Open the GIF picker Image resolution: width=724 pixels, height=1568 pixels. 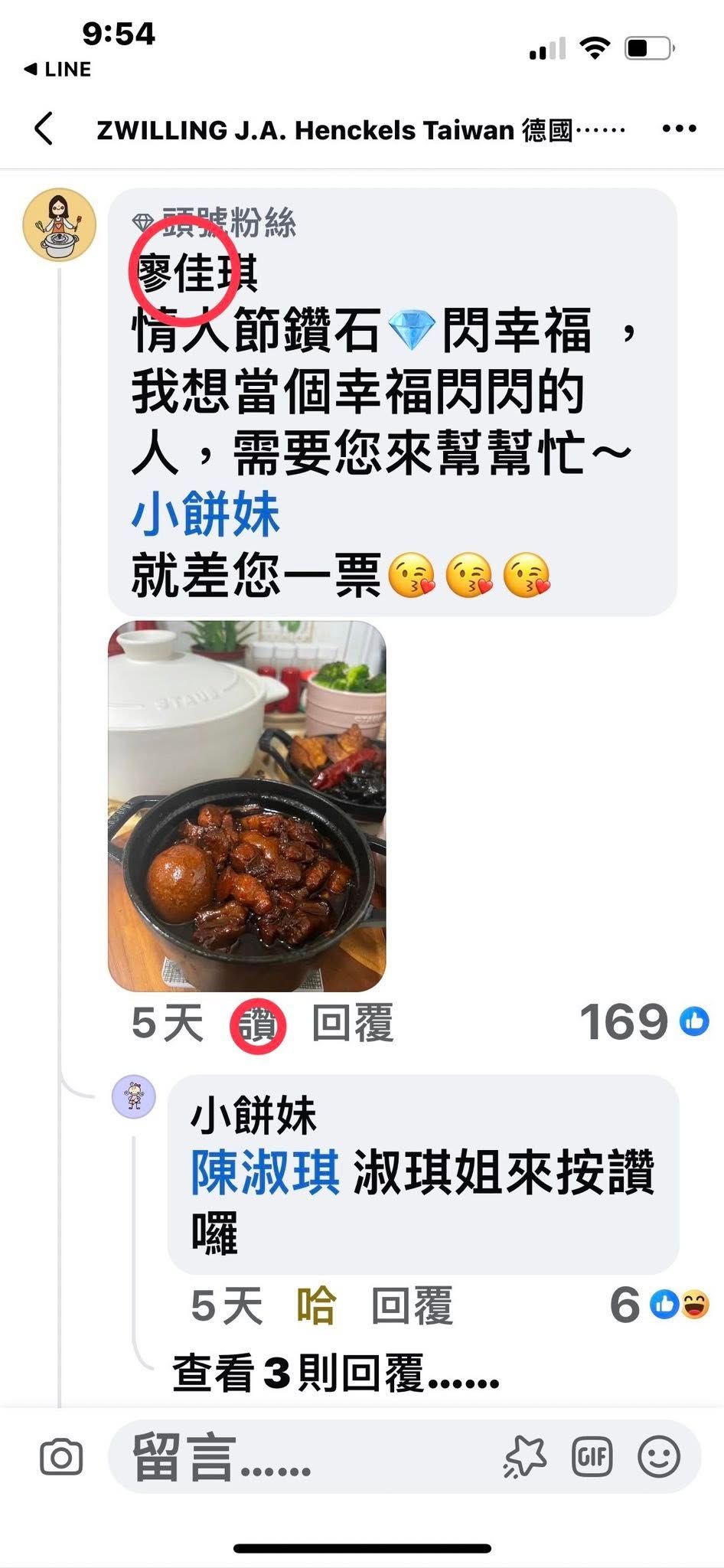tap(592, 1456)
